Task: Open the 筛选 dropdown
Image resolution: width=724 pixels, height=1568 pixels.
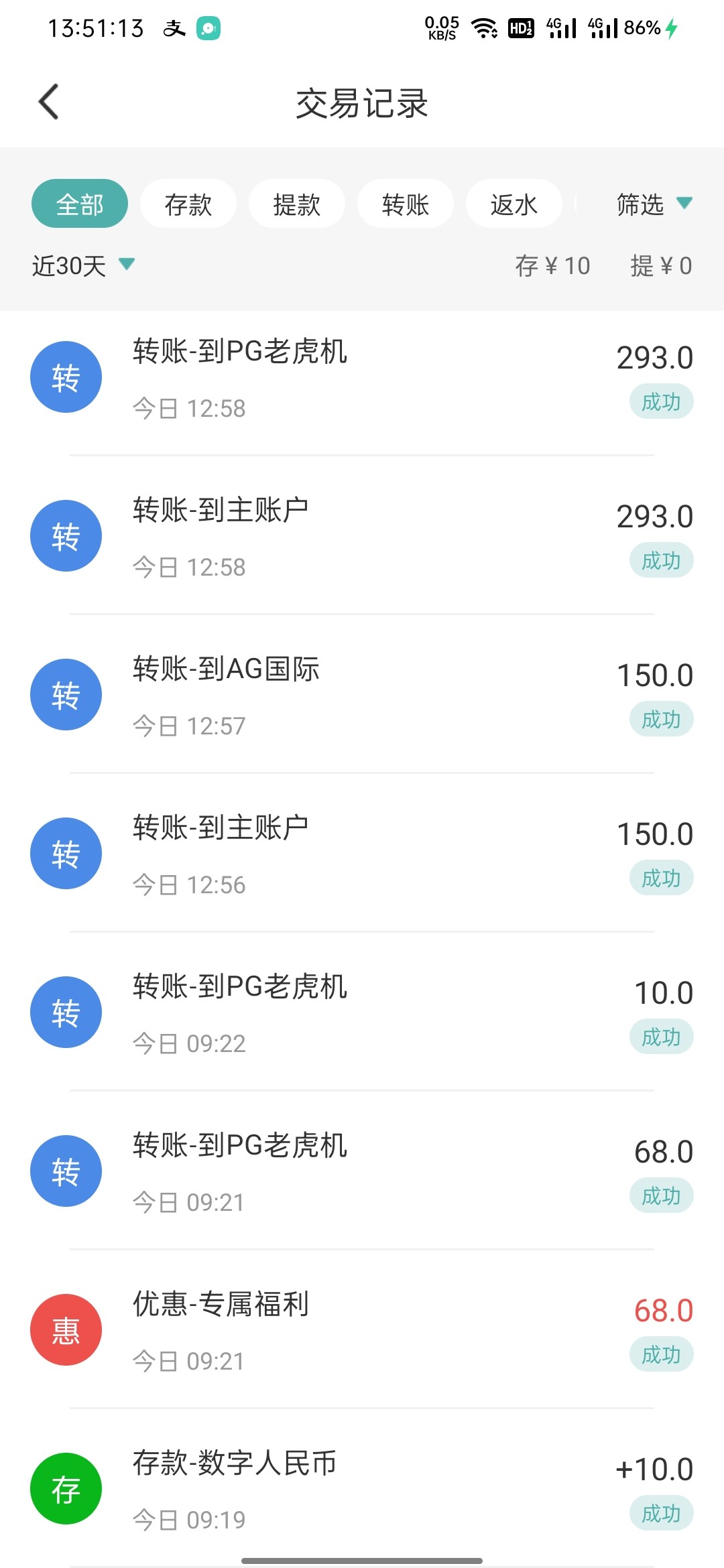Action: point(654,204)
